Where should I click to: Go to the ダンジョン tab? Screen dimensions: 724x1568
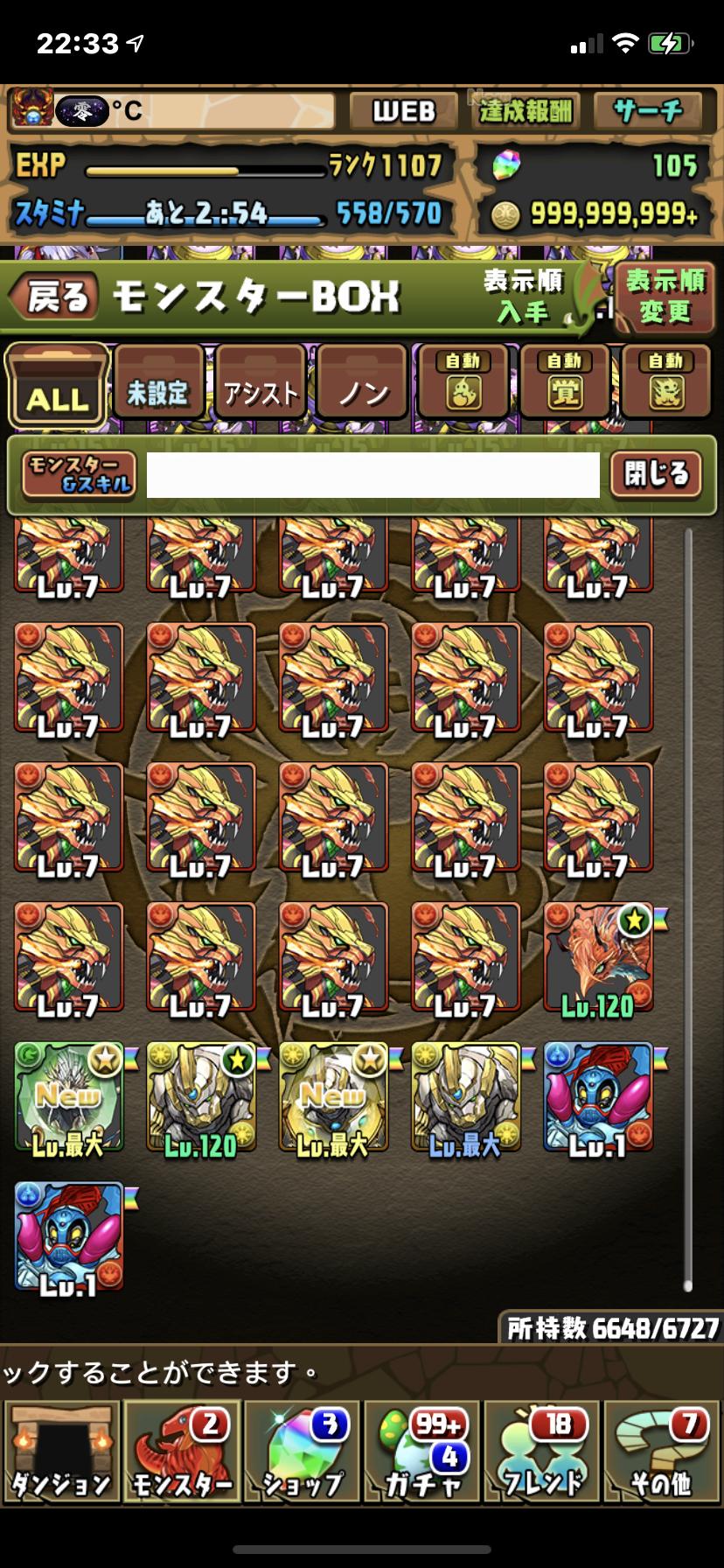(x=61, y=1452)
